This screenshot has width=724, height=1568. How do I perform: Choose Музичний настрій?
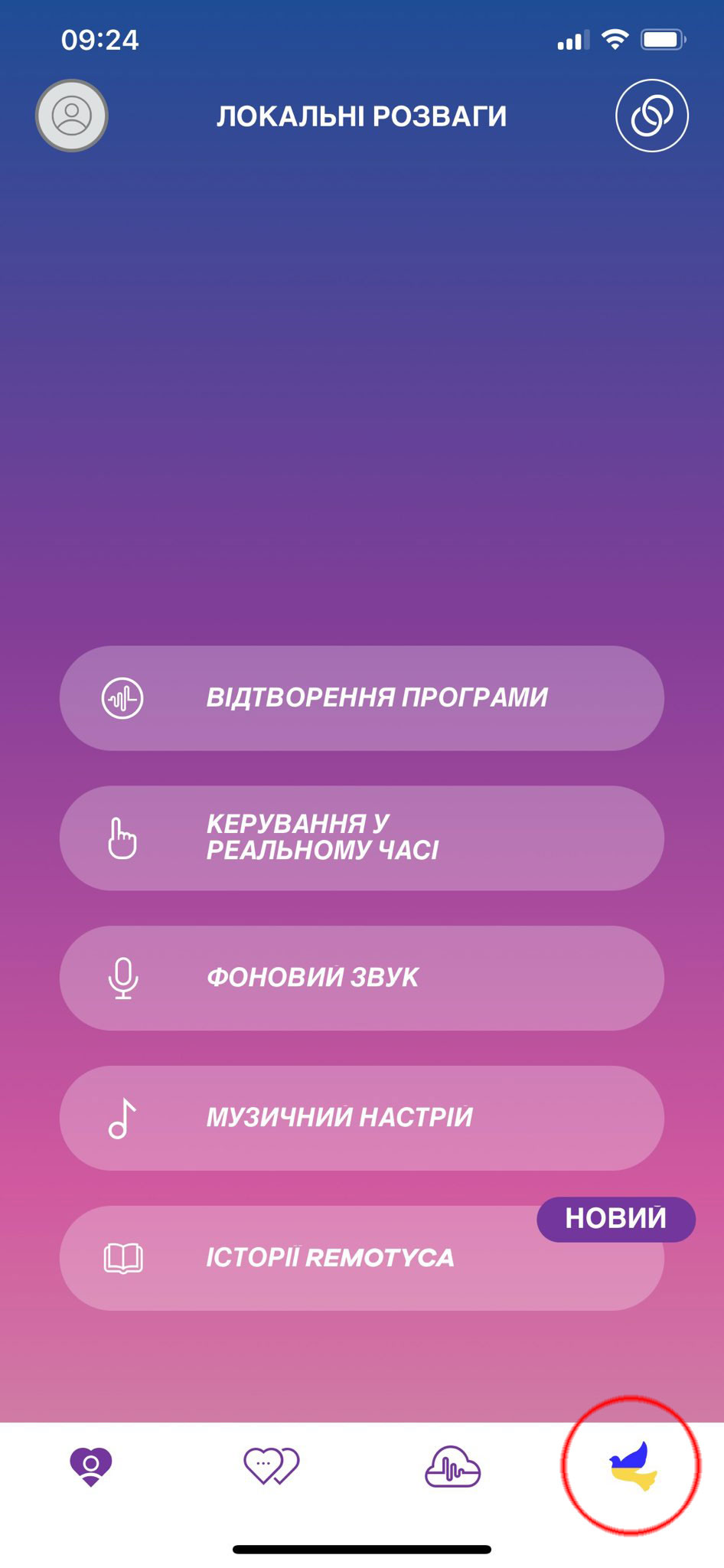(361, 1118)
